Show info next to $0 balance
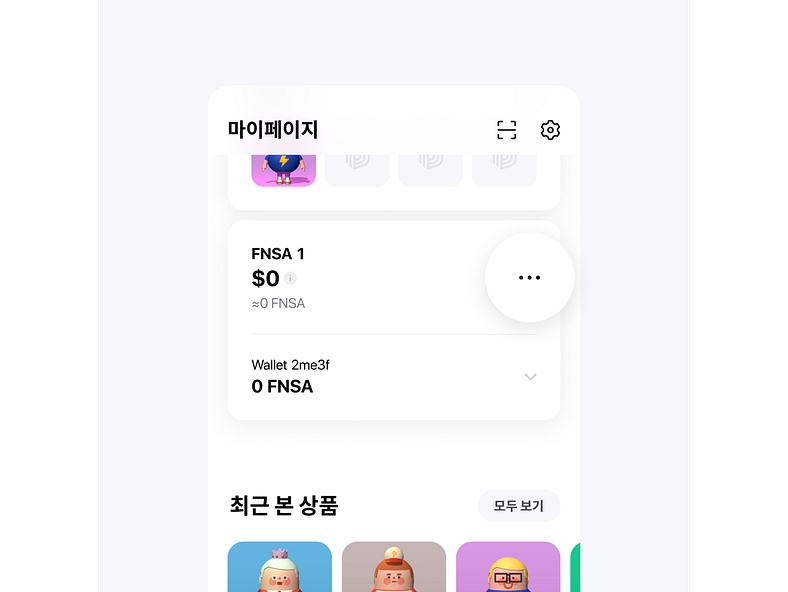Screen dimensions: 788x592 [290, 279]
